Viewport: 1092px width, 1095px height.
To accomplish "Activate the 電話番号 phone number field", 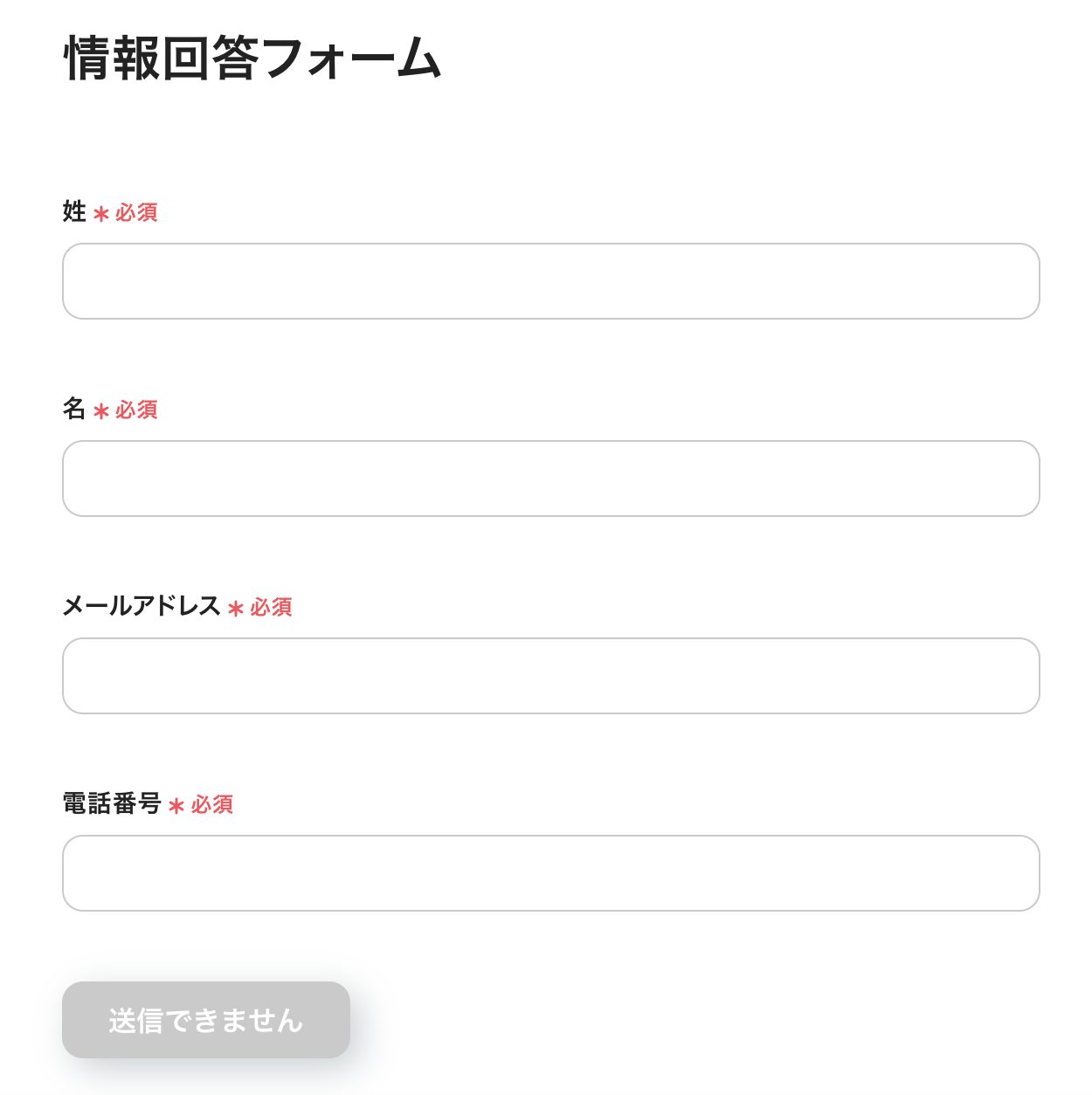I will pyautogui.click(x=550, y=873).
